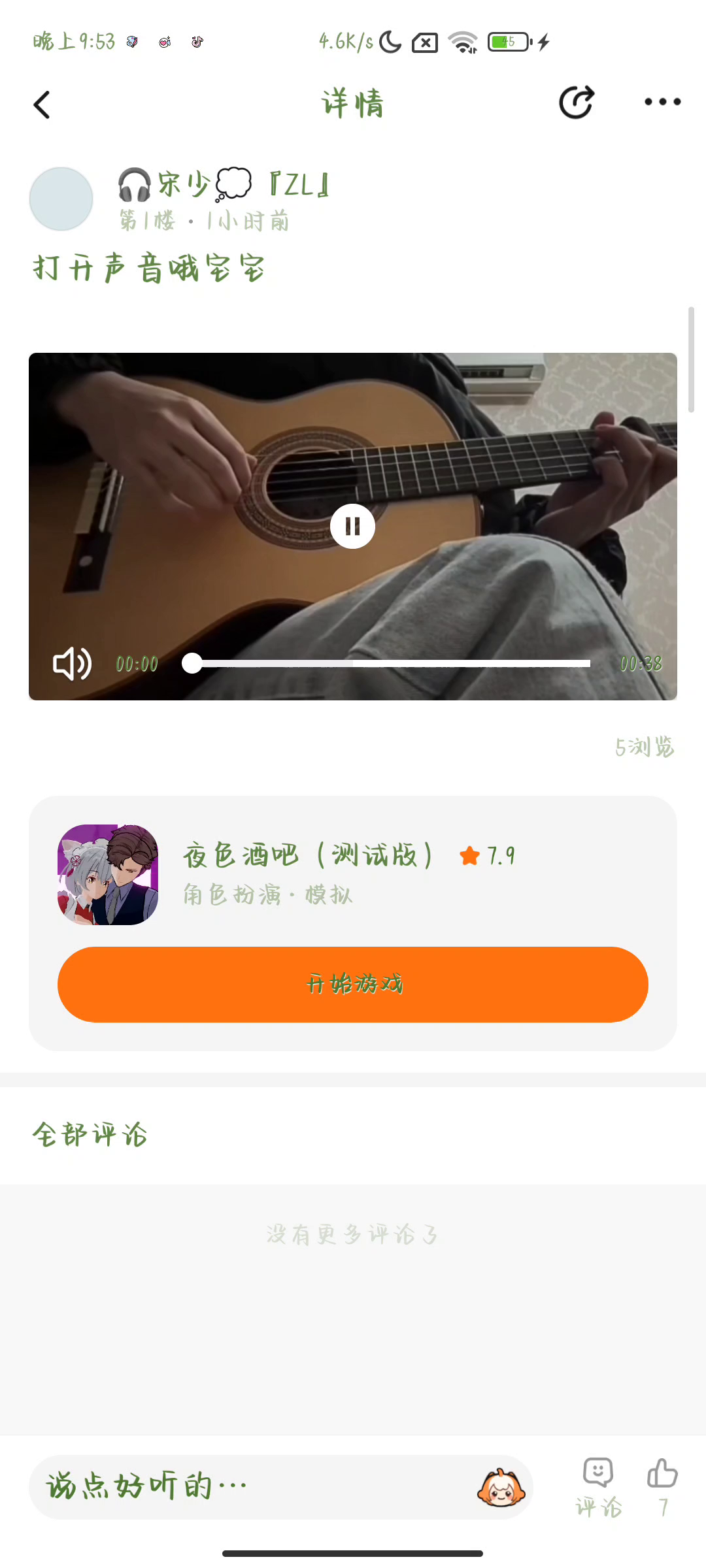Share this post
Screen dimensions: 706x1568
576,103
